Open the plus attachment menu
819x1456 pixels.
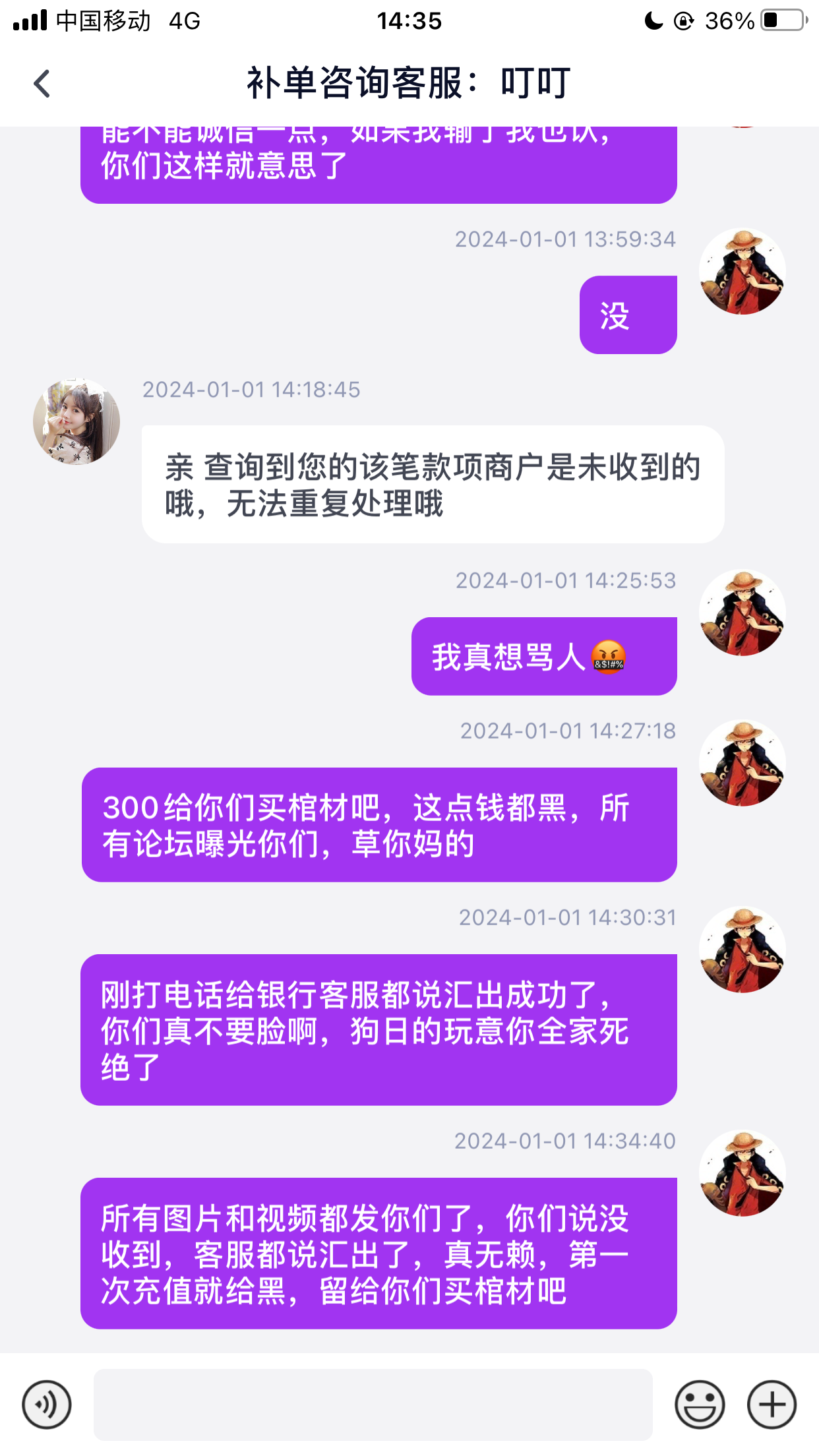point(771,1404)
